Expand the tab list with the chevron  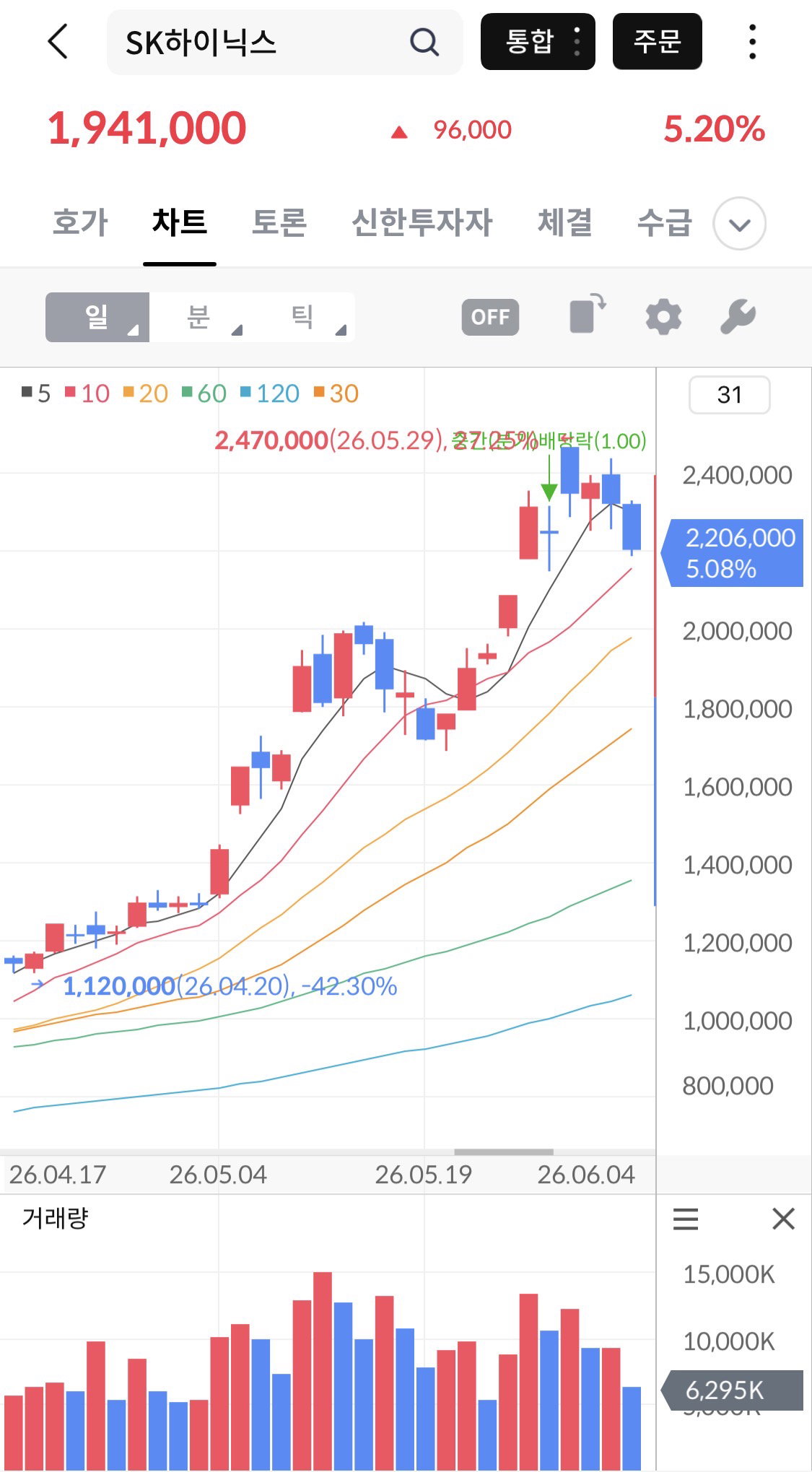pyautogui.click(x=739, y=224)
